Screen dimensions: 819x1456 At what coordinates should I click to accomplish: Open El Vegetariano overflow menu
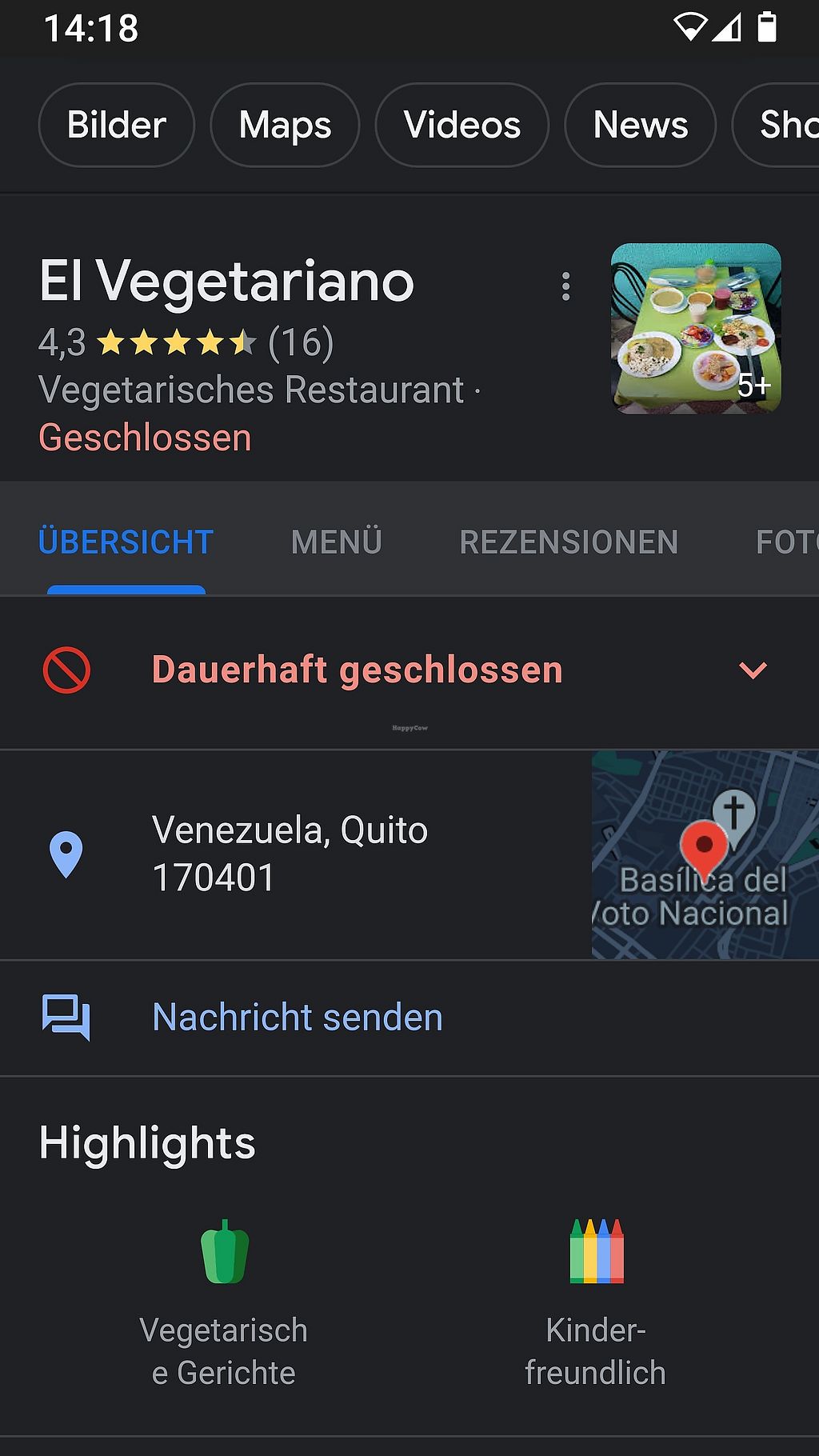click(x=566, y=286)
